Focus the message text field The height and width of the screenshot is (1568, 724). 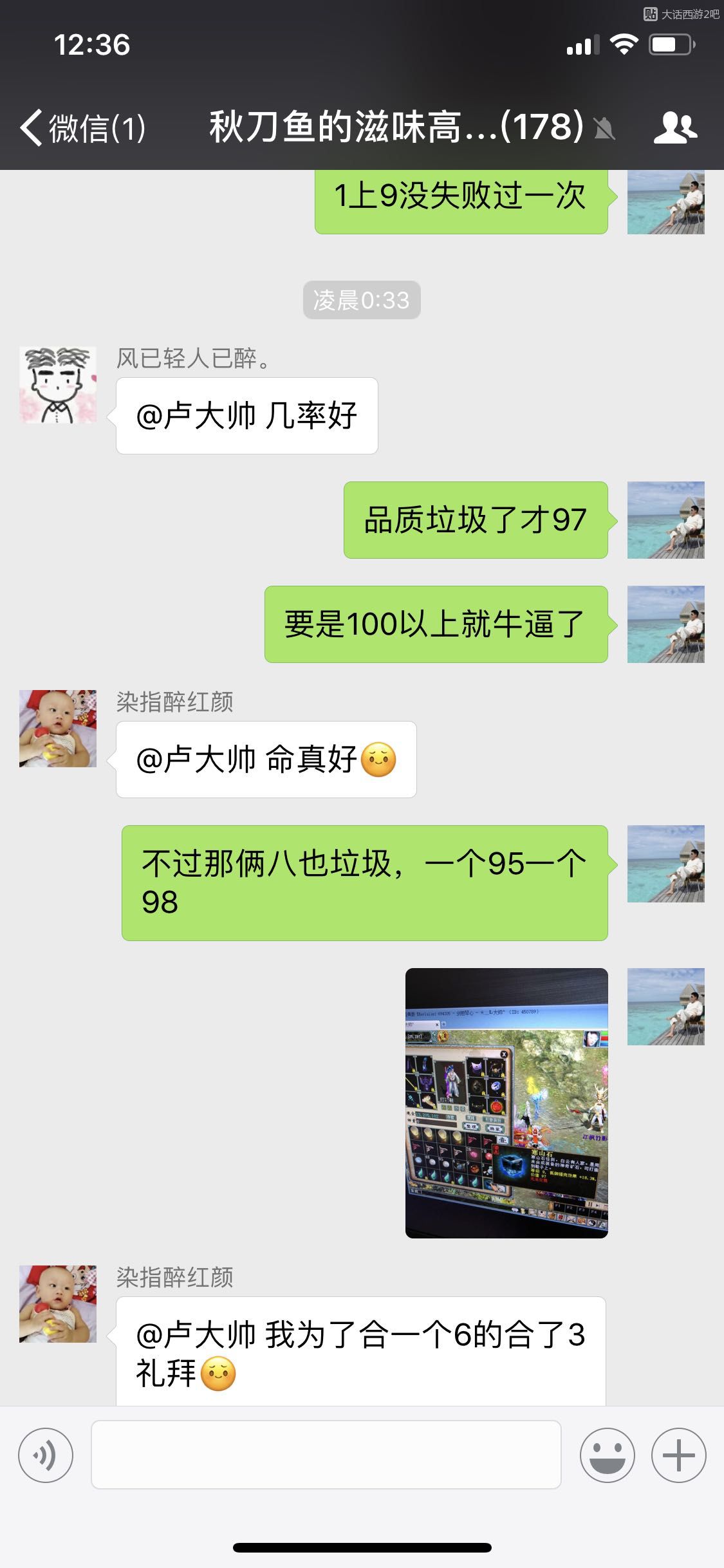(326, 1455)
